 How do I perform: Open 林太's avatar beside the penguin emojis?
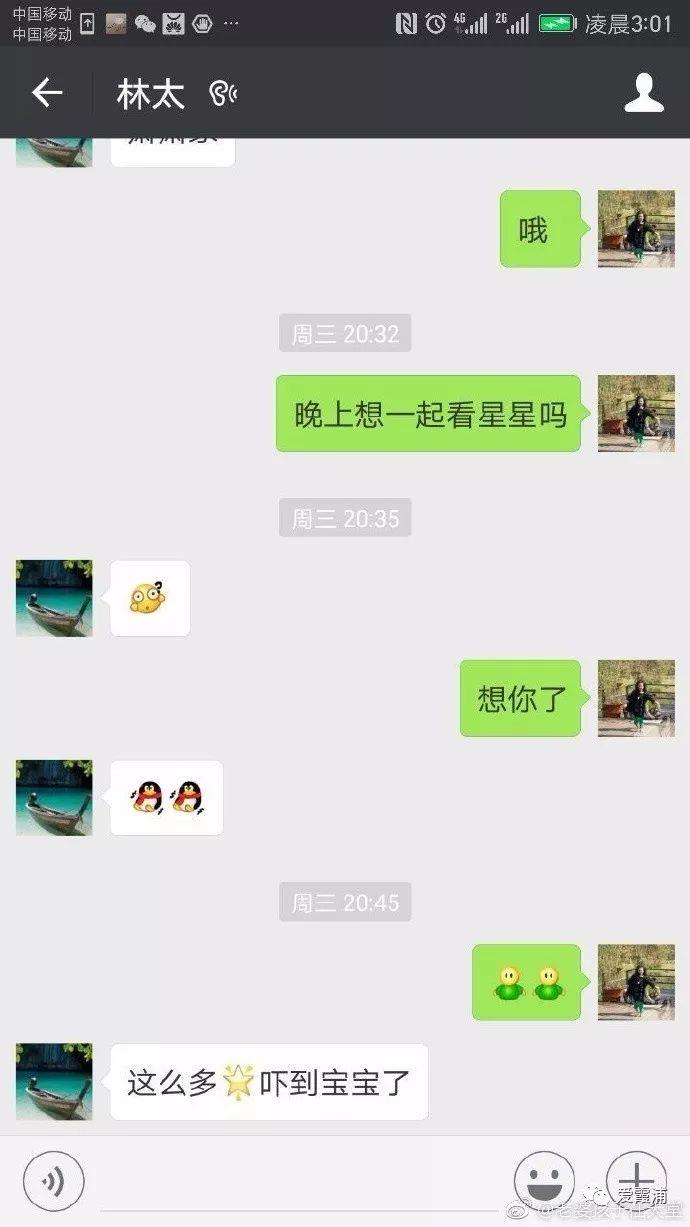pos(54,798)
